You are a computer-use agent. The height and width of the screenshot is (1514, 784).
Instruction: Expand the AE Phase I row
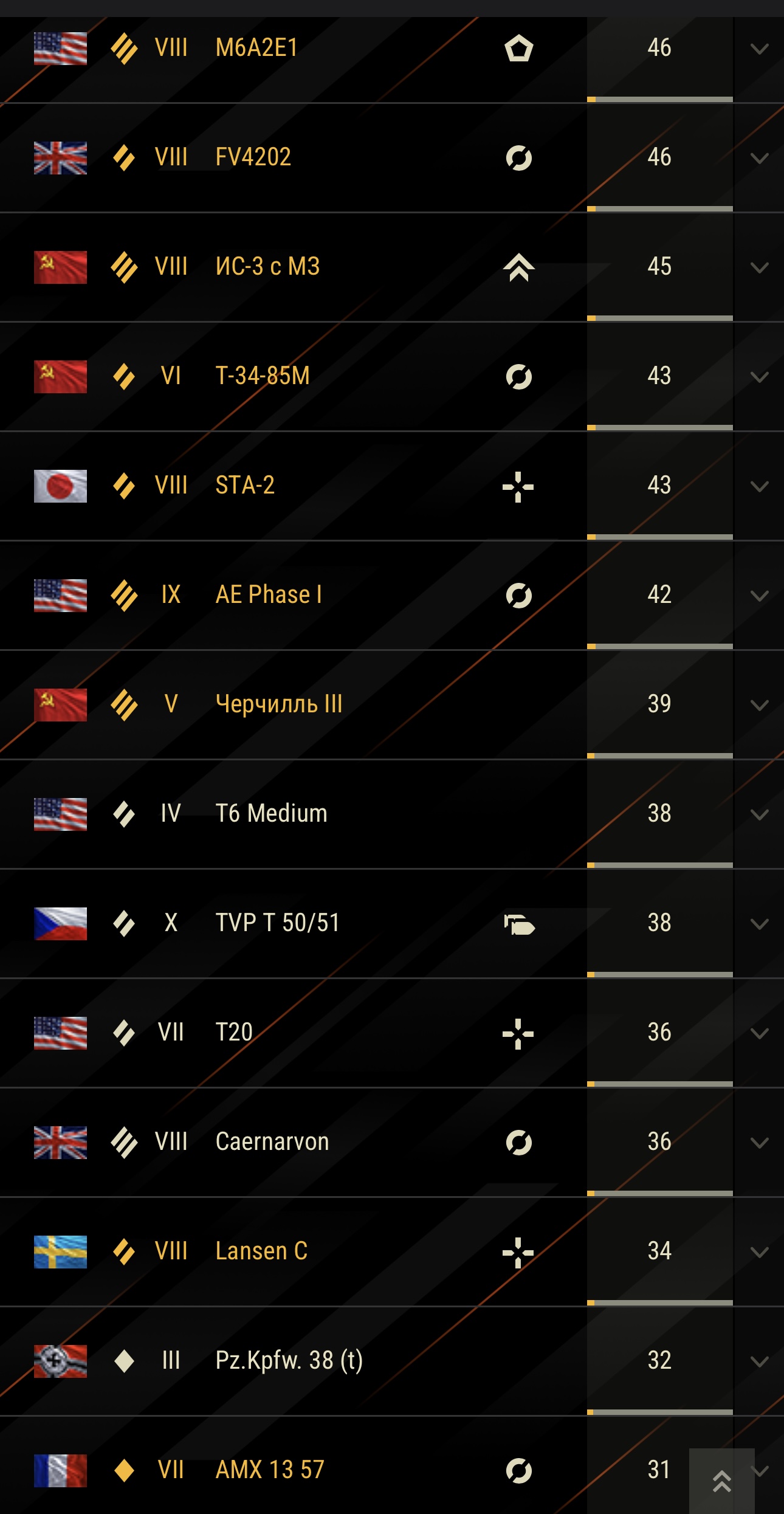pyautogui.click(x=759, y=596)
